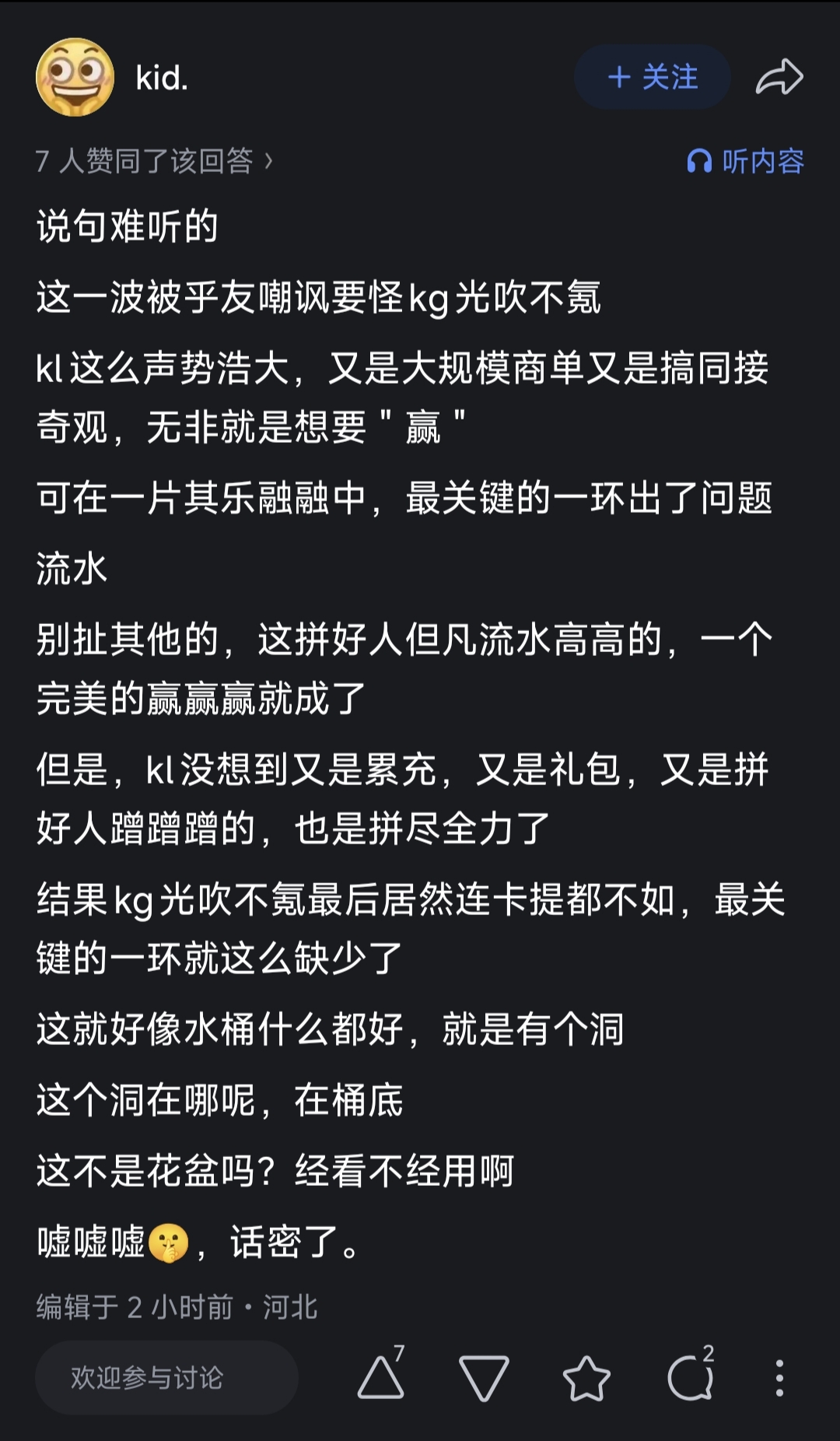Follow user kid. with 关注 button
Image resolution: width=840 pixels, height=1441 pixels.
pyautogui.click(x=652, y=77)
